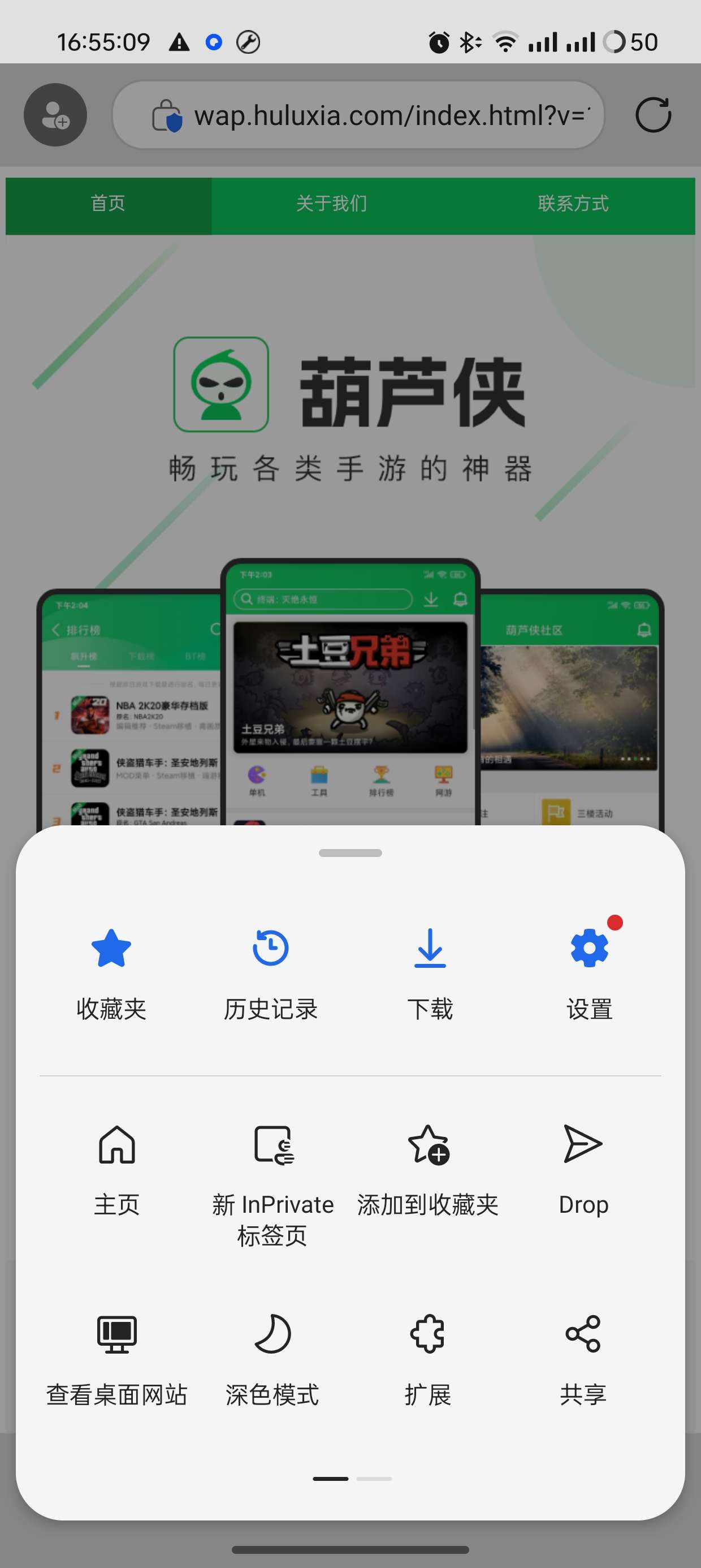Image resolution: width=701 pixels, height=1568 pixels.
Task: Select 查看桌面网站 desktop site view
Action: click(117, 1359)
